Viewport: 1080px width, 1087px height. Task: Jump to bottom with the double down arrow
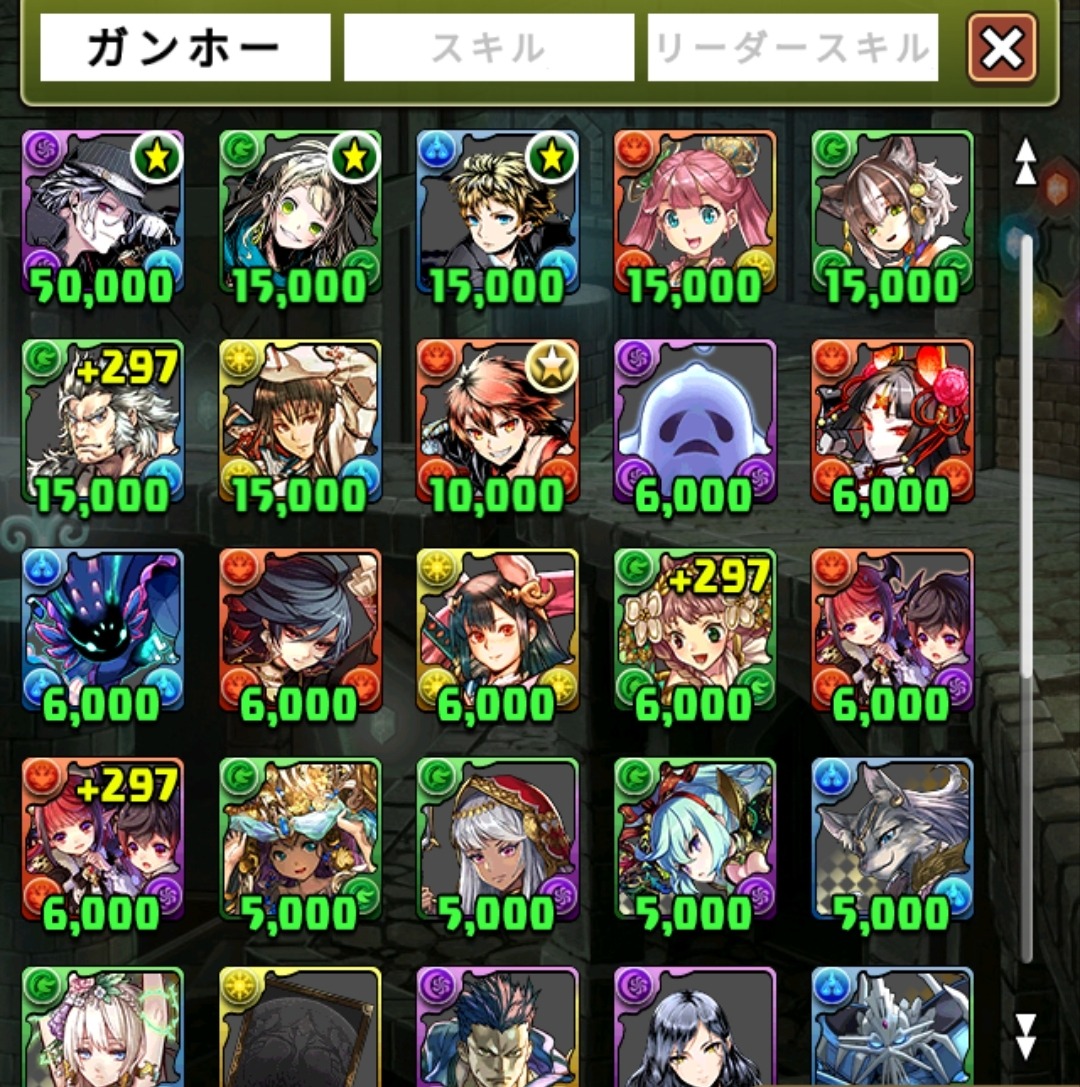tap(1025, 1035)
